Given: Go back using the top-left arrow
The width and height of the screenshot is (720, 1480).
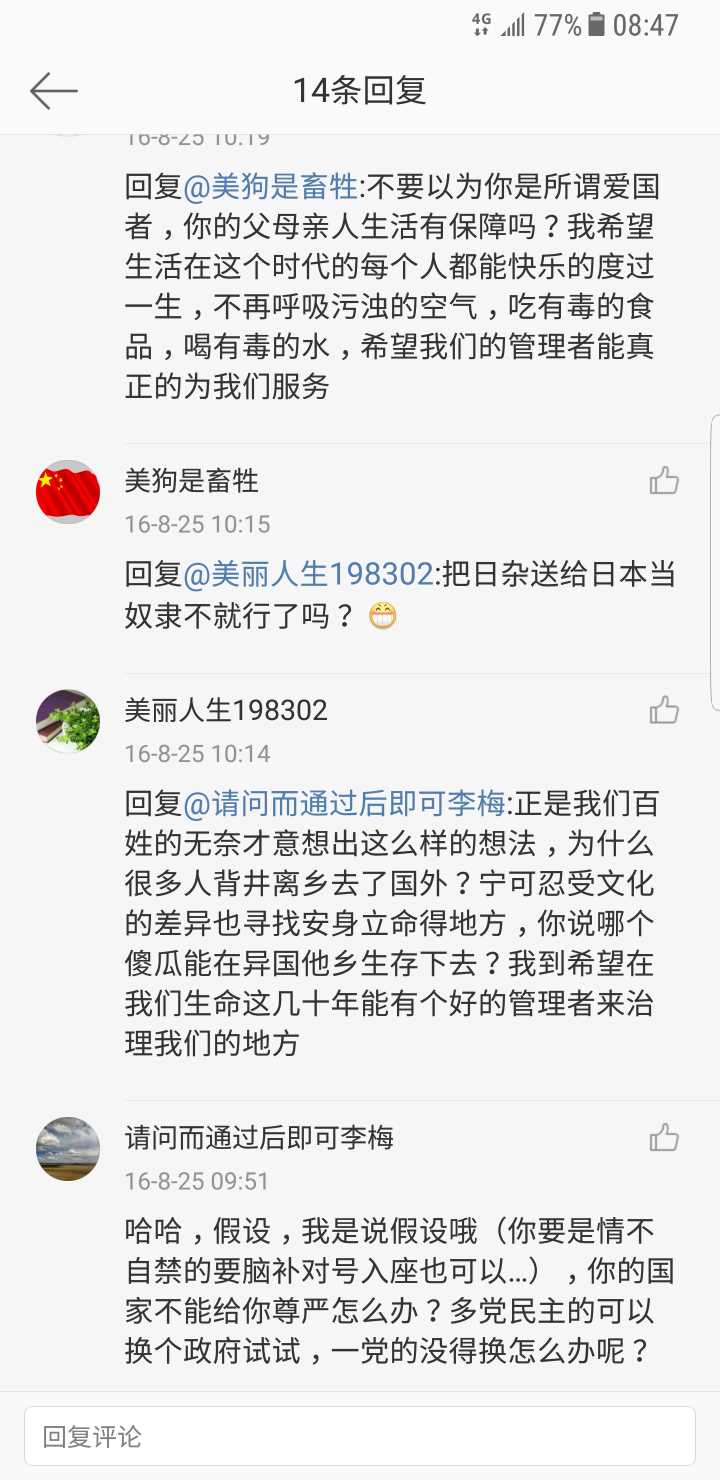Looking at the screenshot, I should click(x=53, y=91).
